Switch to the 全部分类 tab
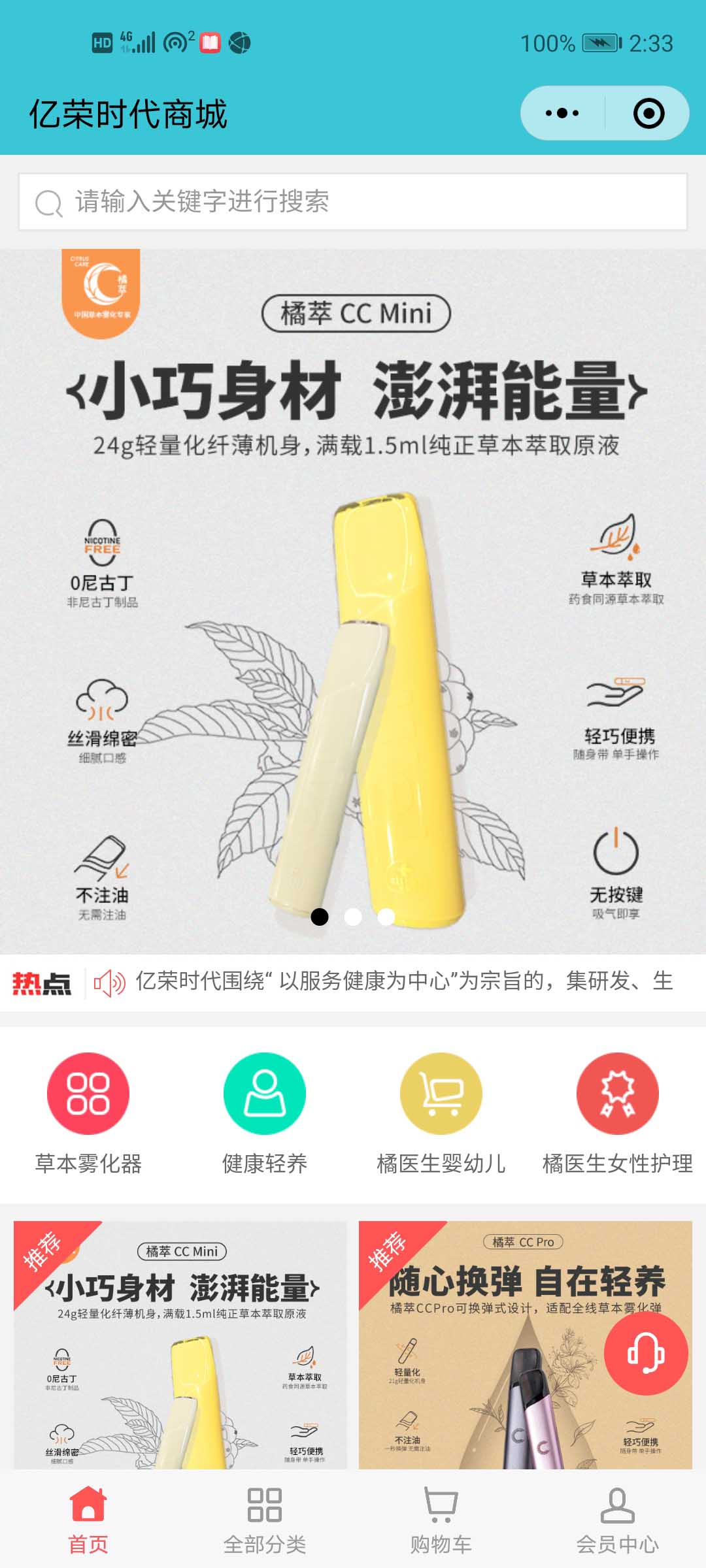 point(265,1520)
